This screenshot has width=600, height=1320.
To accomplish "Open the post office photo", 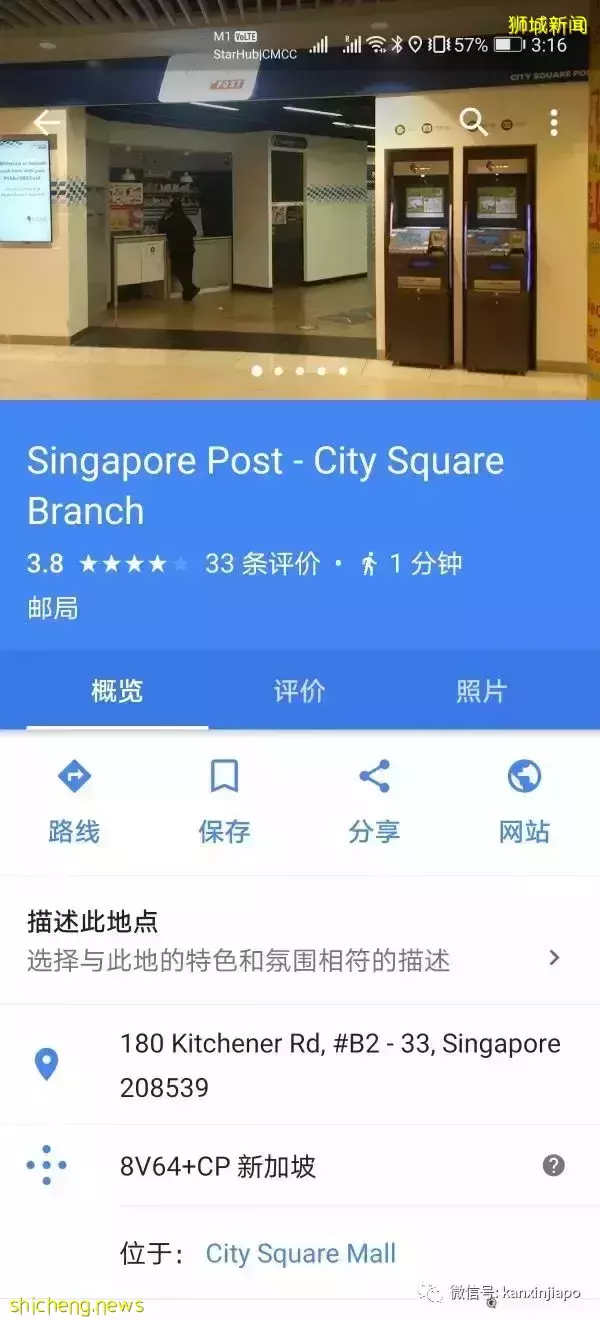I will coord(300,250).
